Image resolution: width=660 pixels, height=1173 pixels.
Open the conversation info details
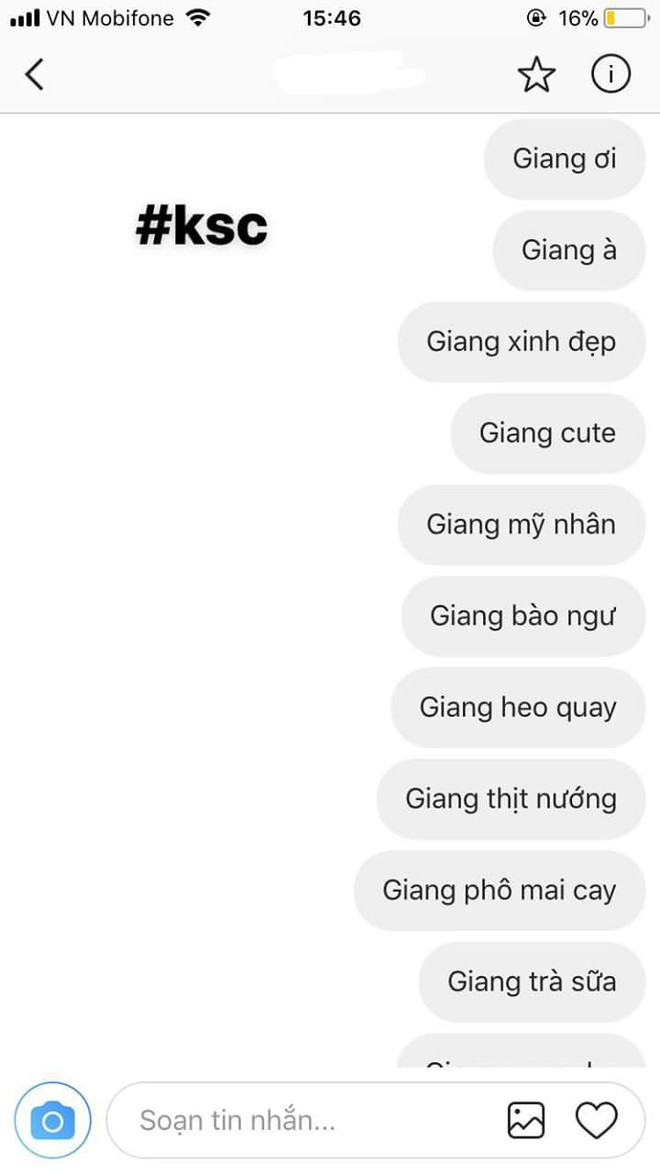pyautogui.click(x=611, y=74)
